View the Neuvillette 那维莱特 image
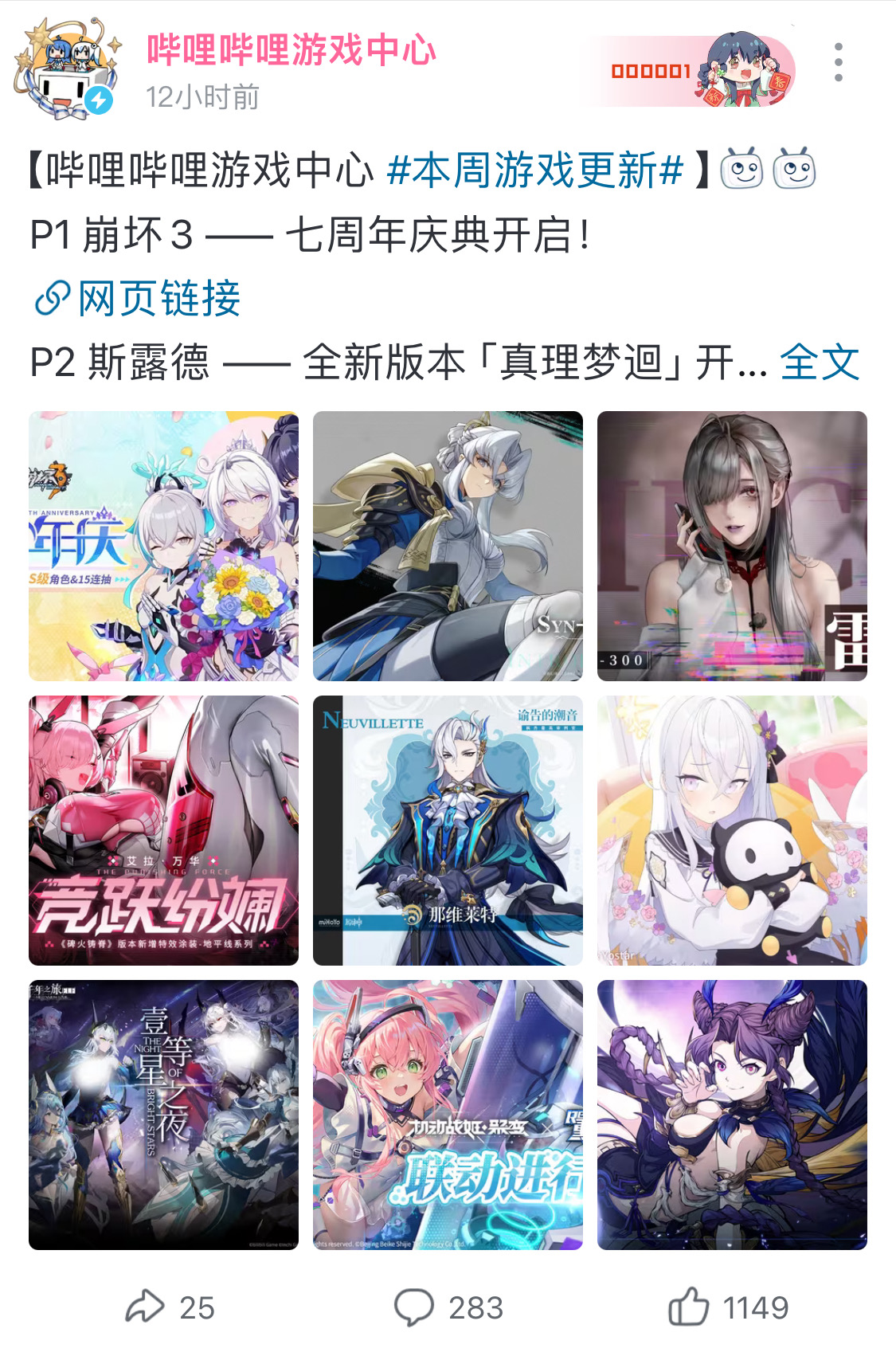This screenshot has height=1364, width=896. pyautogui.click(x=448, y=830)
